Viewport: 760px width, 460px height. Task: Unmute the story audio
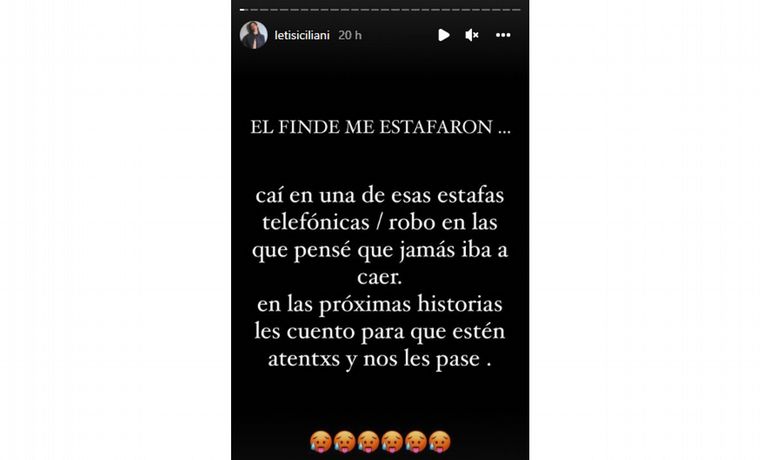[x=472, y=35]
